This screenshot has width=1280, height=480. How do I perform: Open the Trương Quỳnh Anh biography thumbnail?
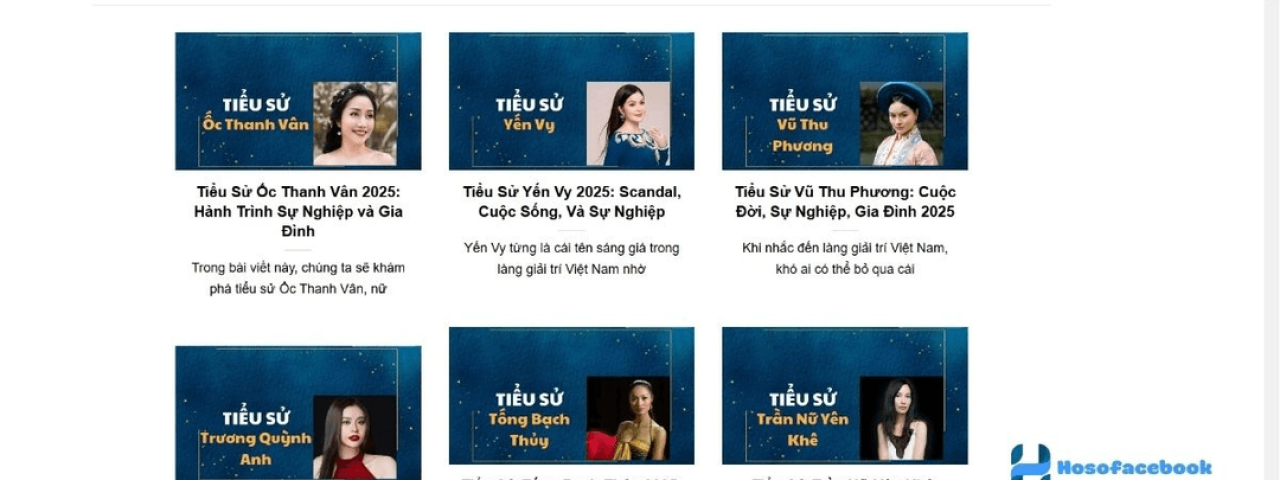coord(298,413)
